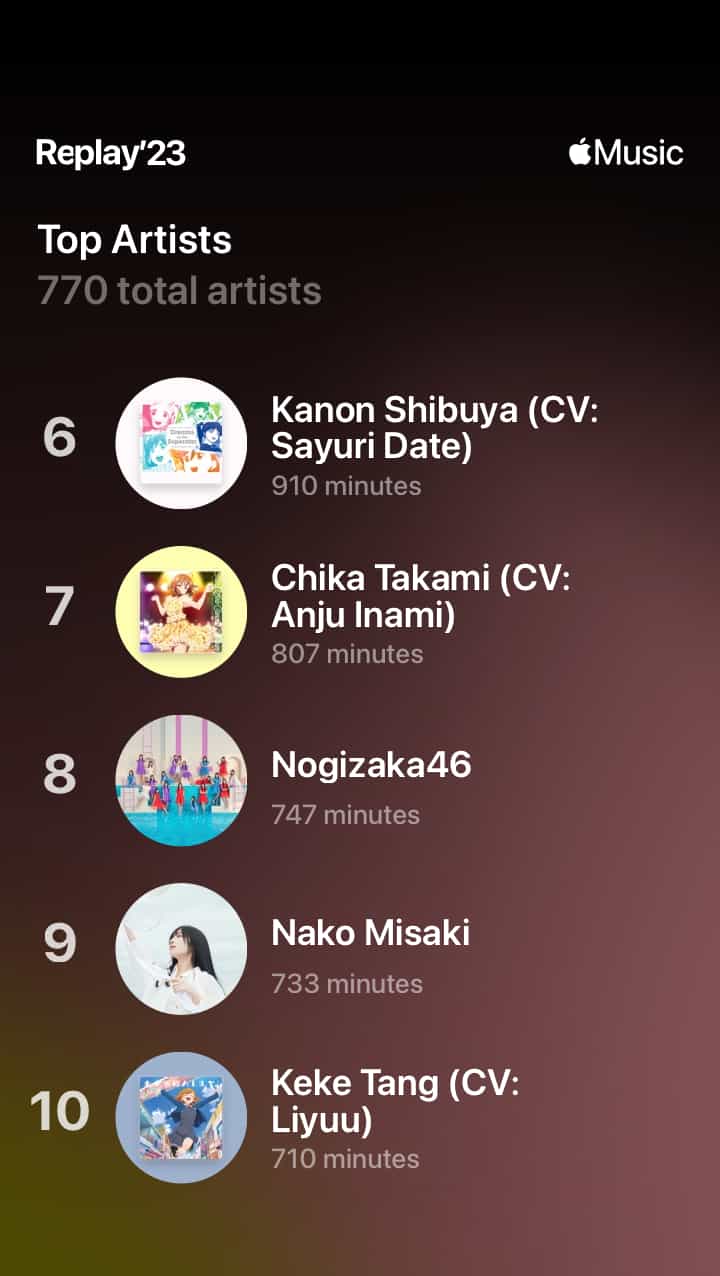The width and height of the screenshot is (720, 1276).
Task: Select the 910 minutes stat
Action: [347, 488]
